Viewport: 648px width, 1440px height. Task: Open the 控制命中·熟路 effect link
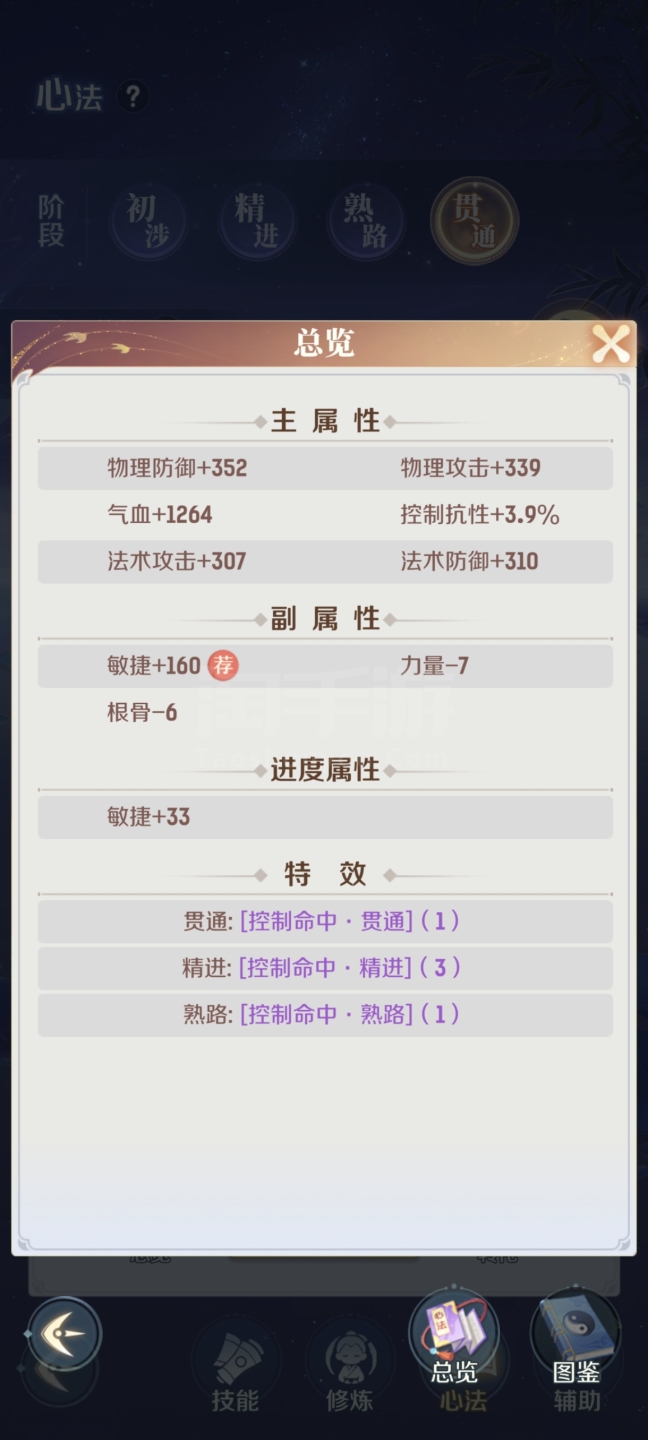click(326, 1014)
